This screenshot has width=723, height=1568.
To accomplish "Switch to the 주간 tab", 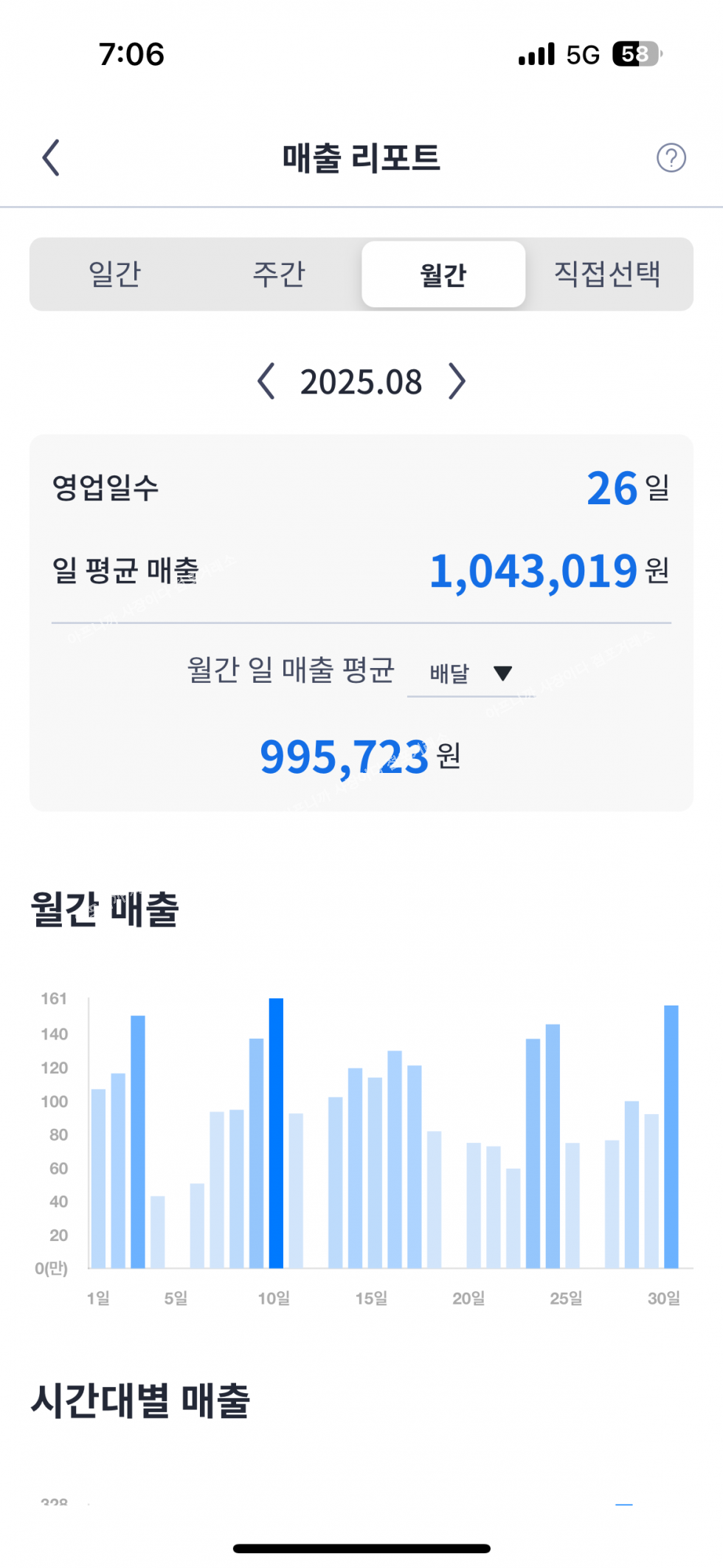I will coord(279,275).
